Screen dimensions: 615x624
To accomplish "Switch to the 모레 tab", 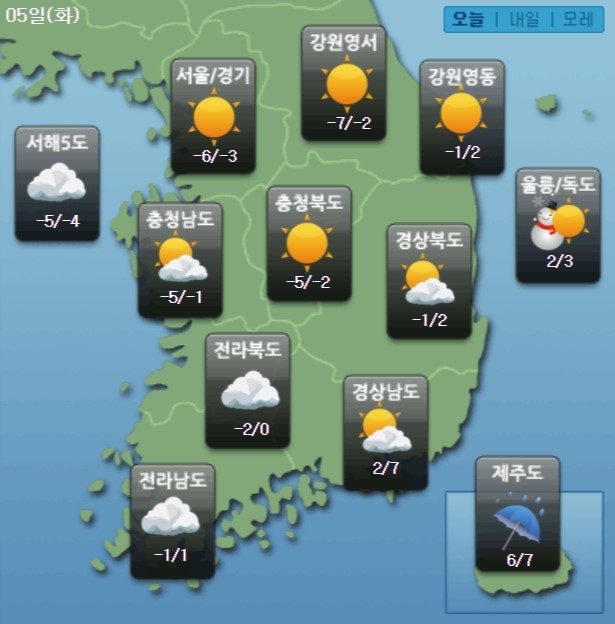I will (x=577, y=19).
